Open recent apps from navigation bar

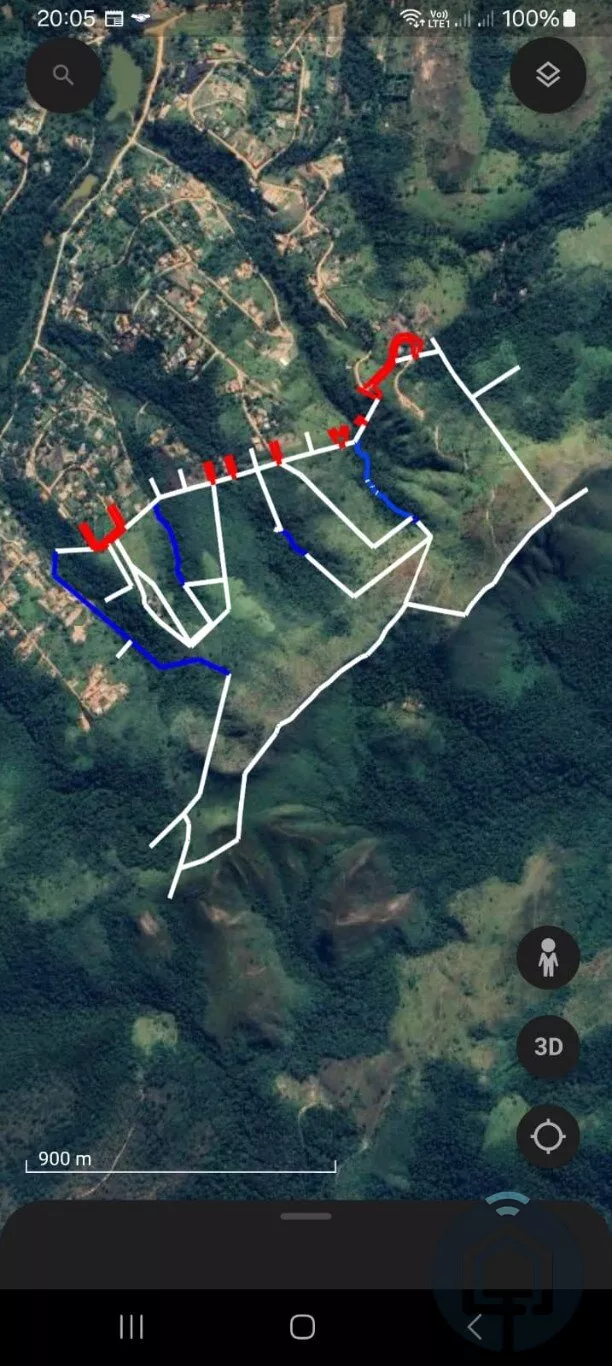pyautogui.click(x=131, y=1327)
